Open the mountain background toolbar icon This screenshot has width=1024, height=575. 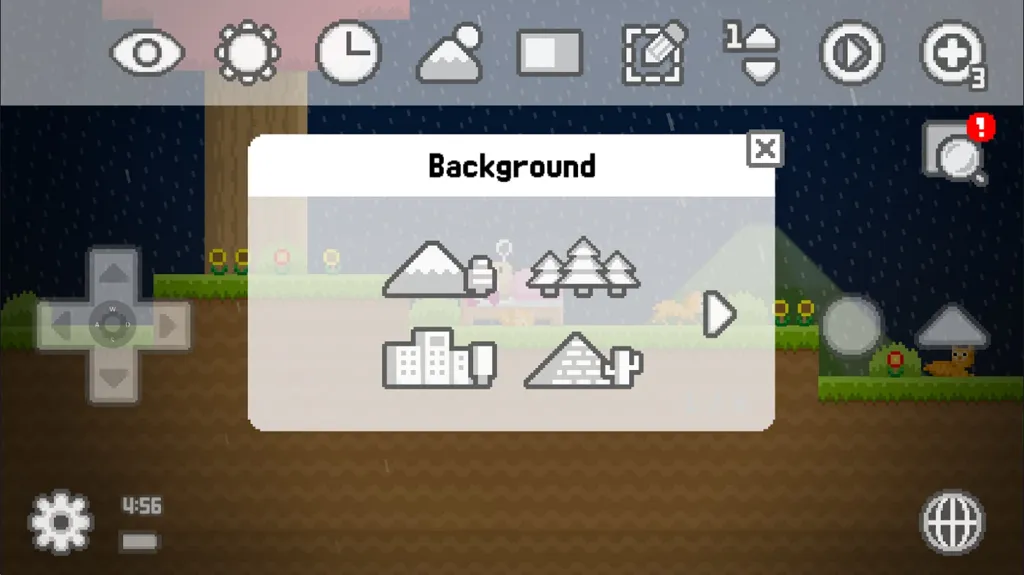(449, 53)
